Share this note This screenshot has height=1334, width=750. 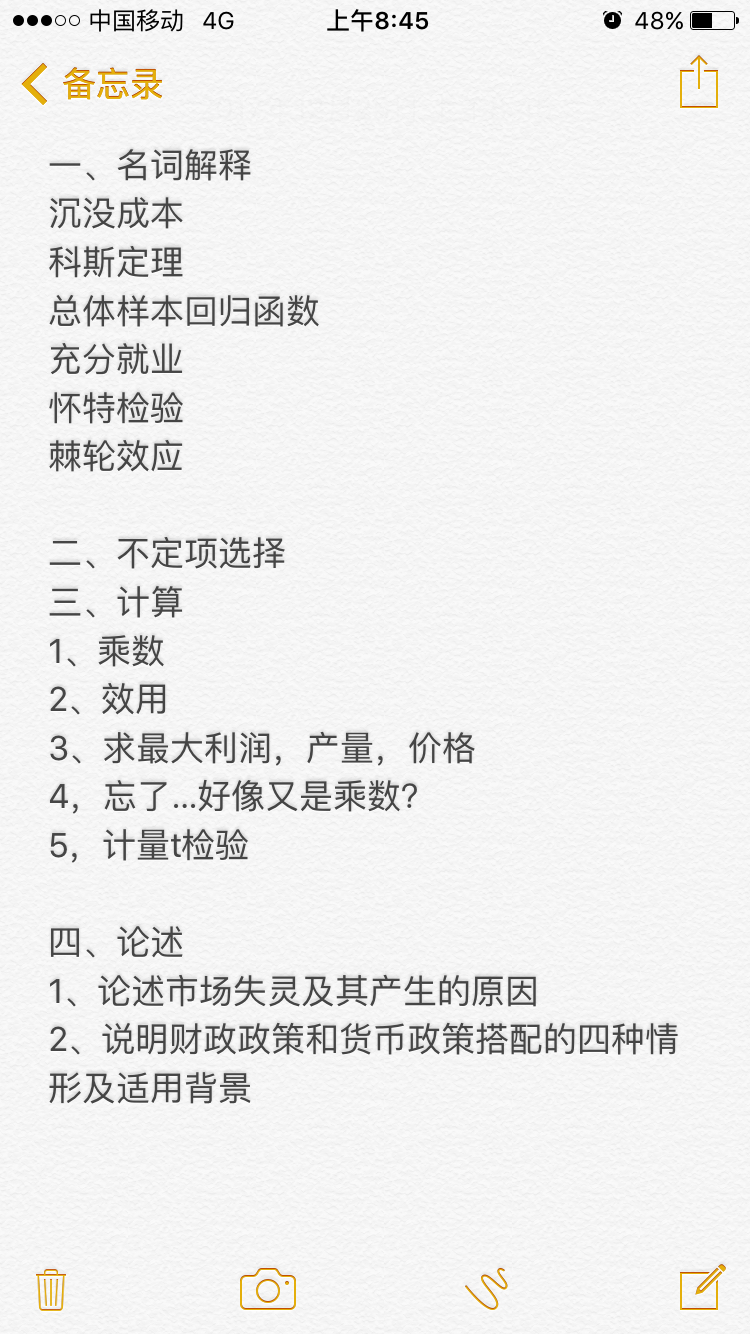[x=699, y=81]
